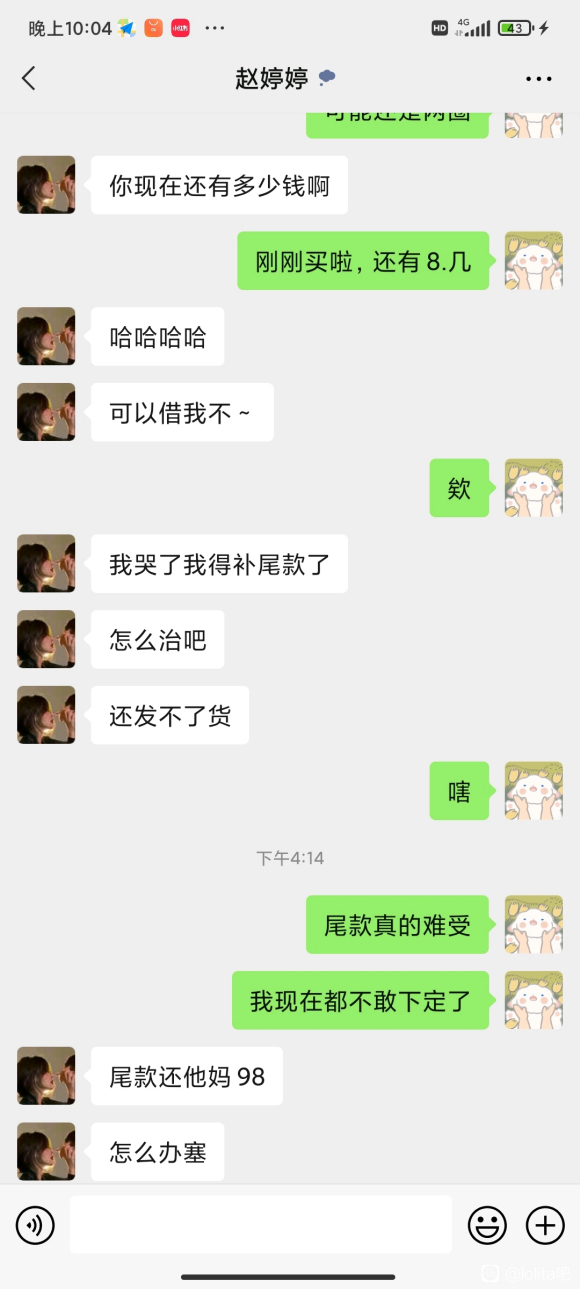Tap my avatar beside 尾款真的难受
580x1289 pixels.
click(x=533, y=924)
